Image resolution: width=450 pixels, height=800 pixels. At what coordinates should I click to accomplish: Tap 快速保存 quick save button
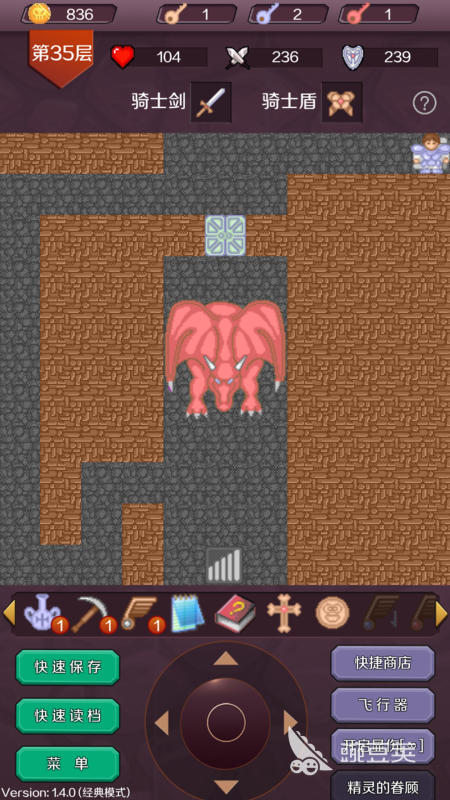pos(68,667)
